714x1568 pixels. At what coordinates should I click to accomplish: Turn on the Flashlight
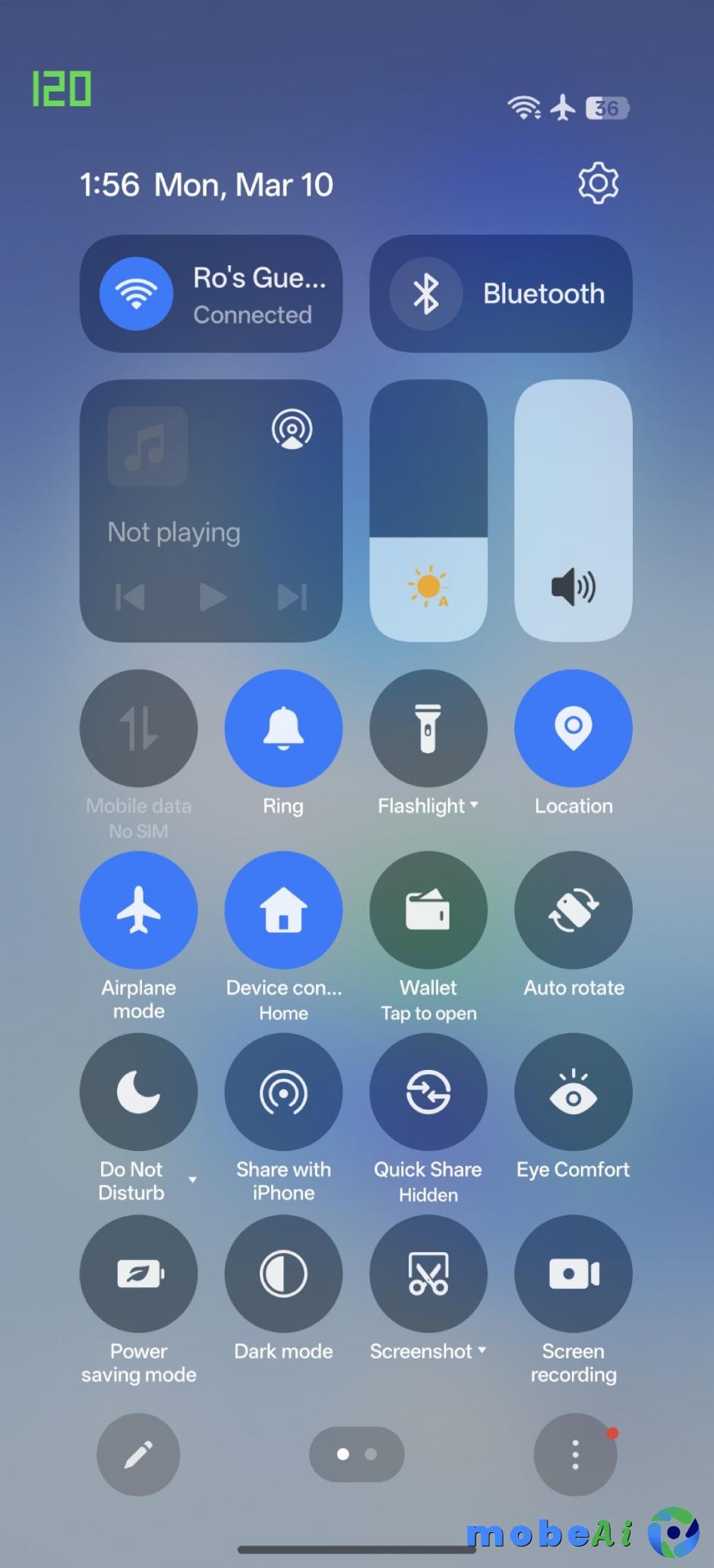coord(428,728)
